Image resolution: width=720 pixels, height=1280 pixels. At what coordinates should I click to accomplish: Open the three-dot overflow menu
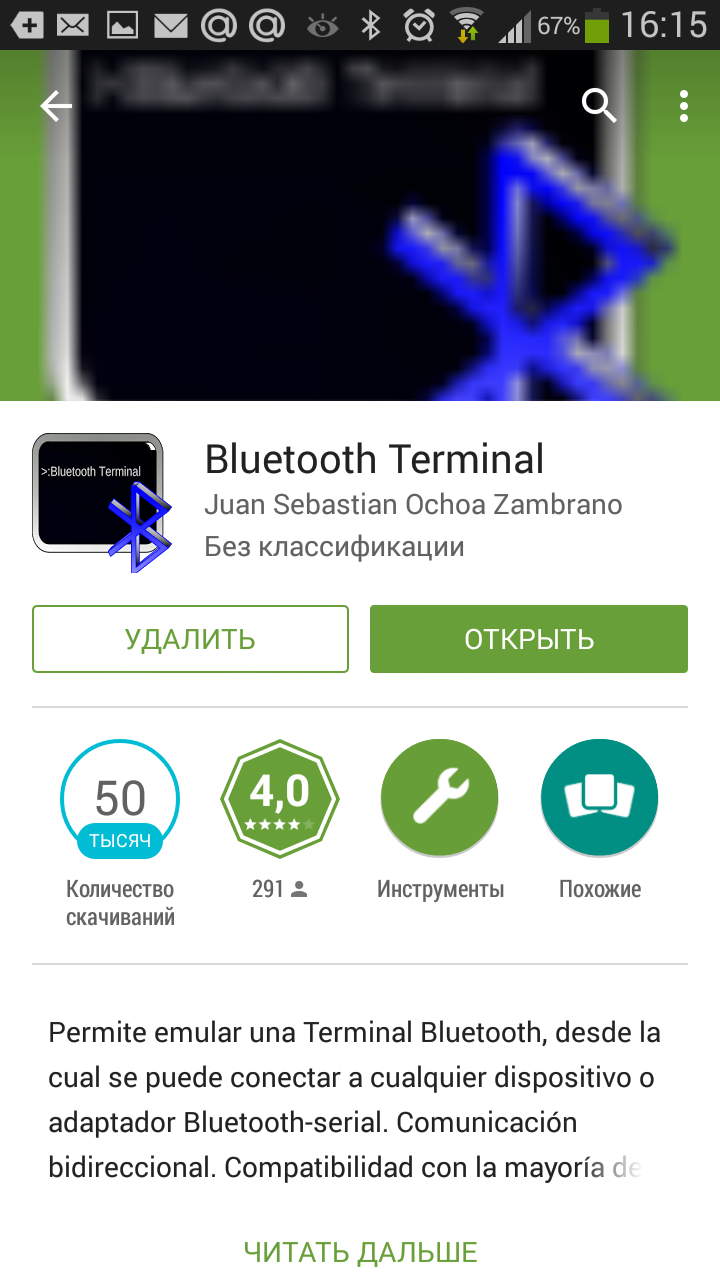tap(684, 106)
